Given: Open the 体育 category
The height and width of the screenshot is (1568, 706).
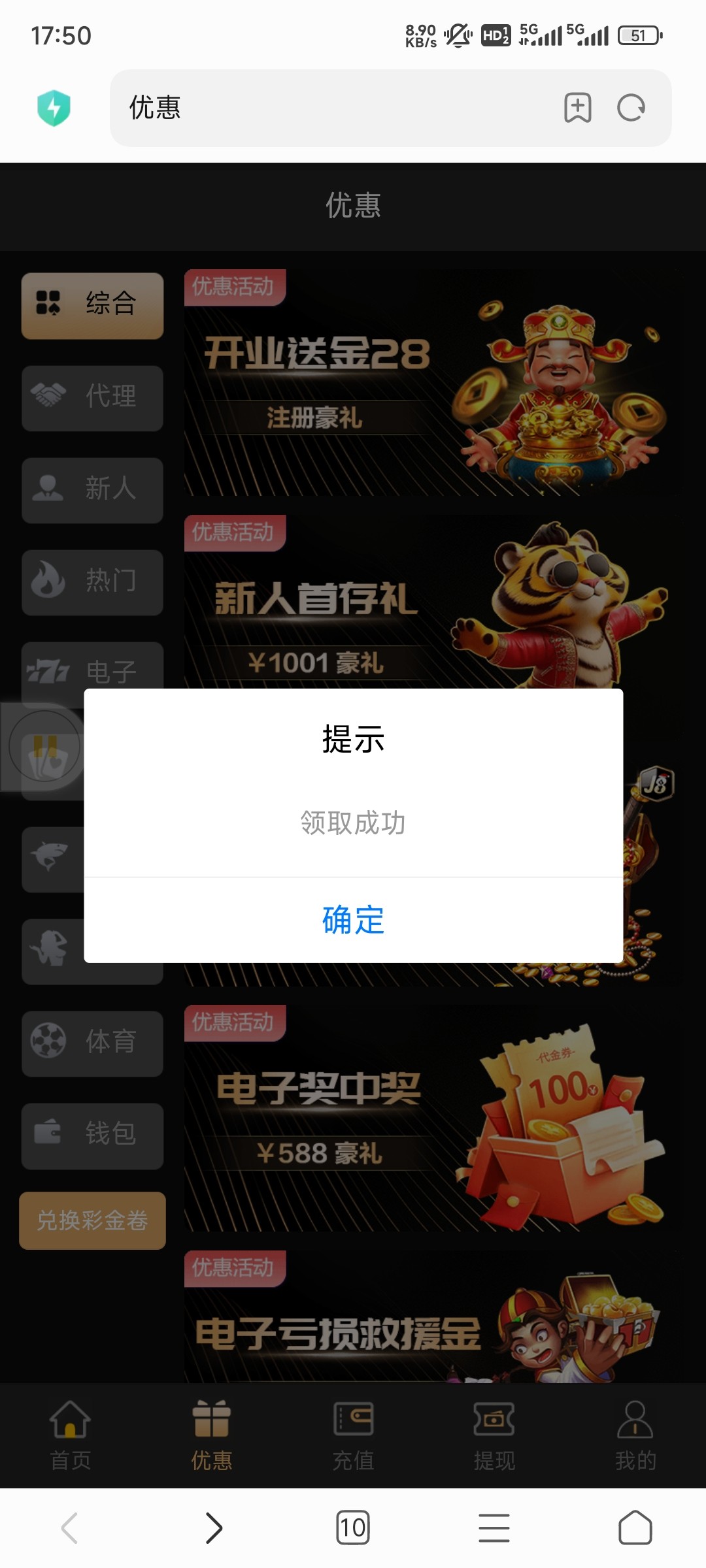Looking at the screenshot, I should [x=92, y=1043].
